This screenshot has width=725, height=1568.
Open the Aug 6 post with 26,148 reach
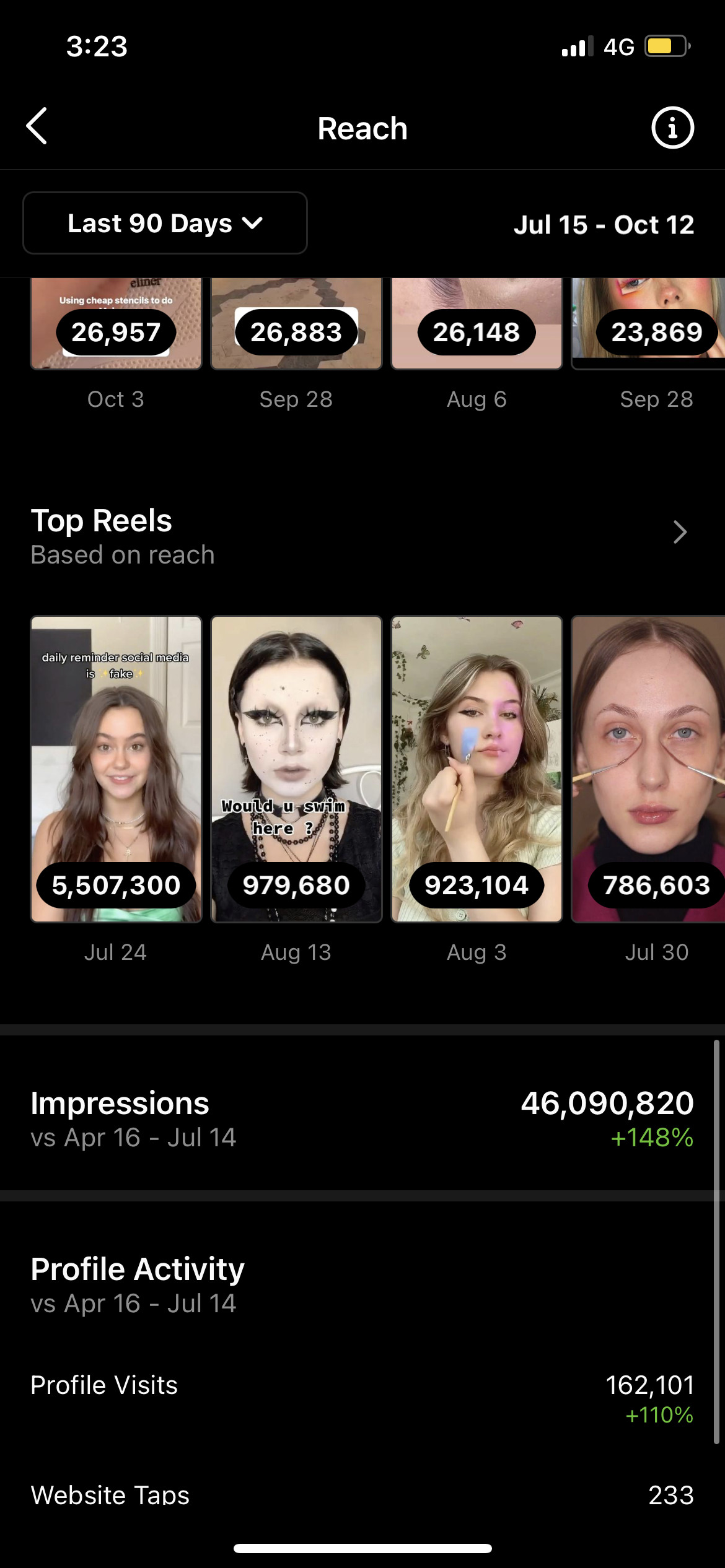(477, 323)
